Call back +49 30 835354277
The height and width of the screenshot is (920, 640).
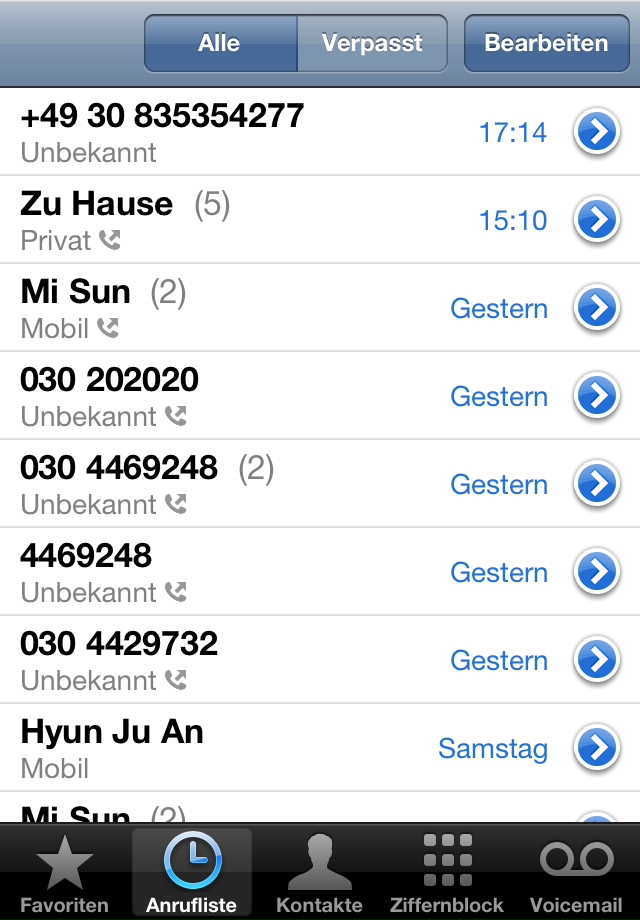point(200,132)
